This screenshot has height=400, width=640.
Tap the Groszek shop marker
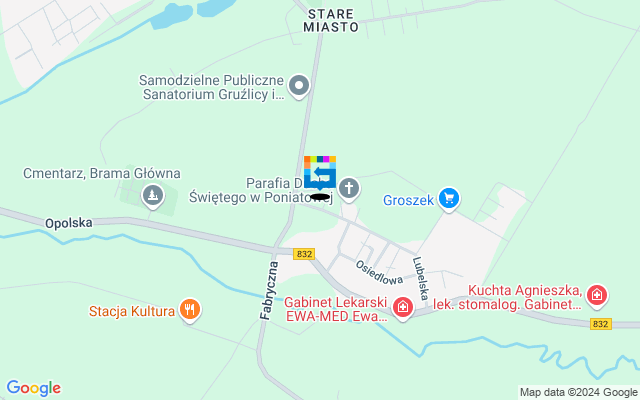pos(449,199)
